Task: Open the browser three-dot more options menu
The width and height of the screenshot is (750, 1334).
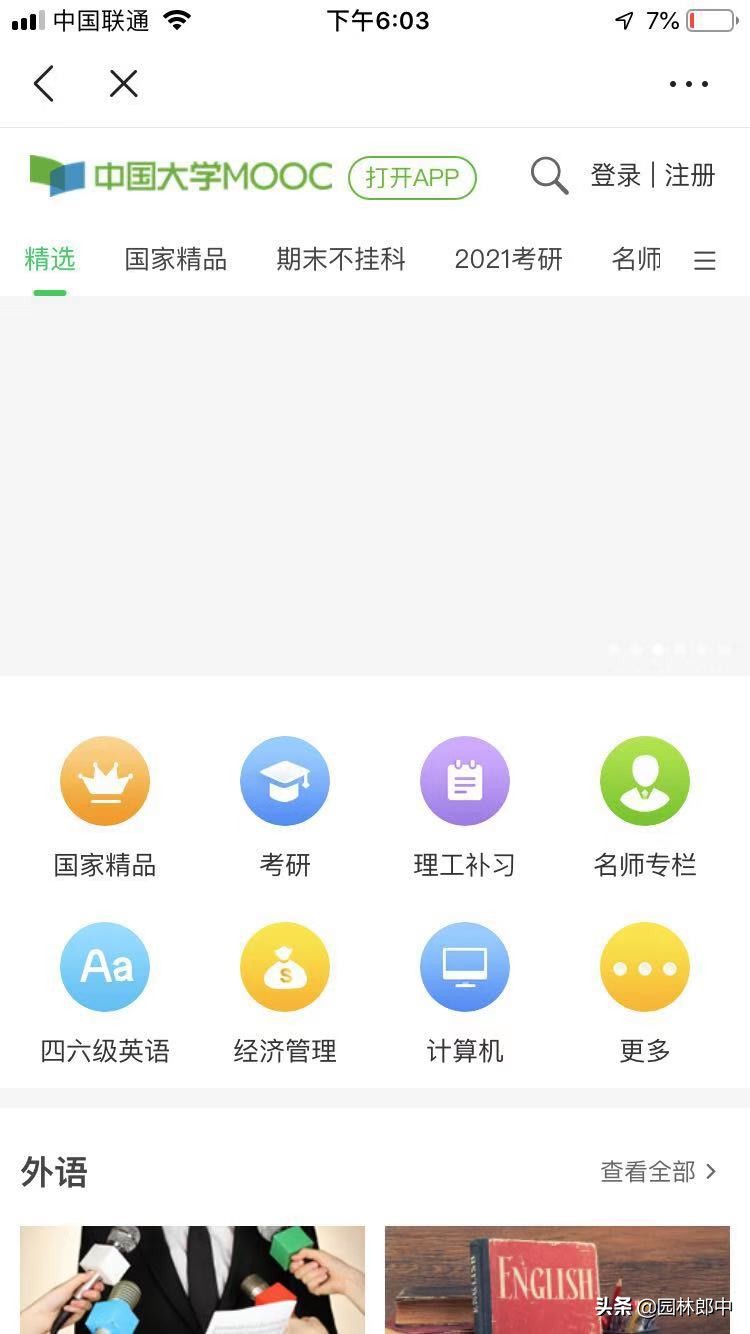Action: coord(687,83)
